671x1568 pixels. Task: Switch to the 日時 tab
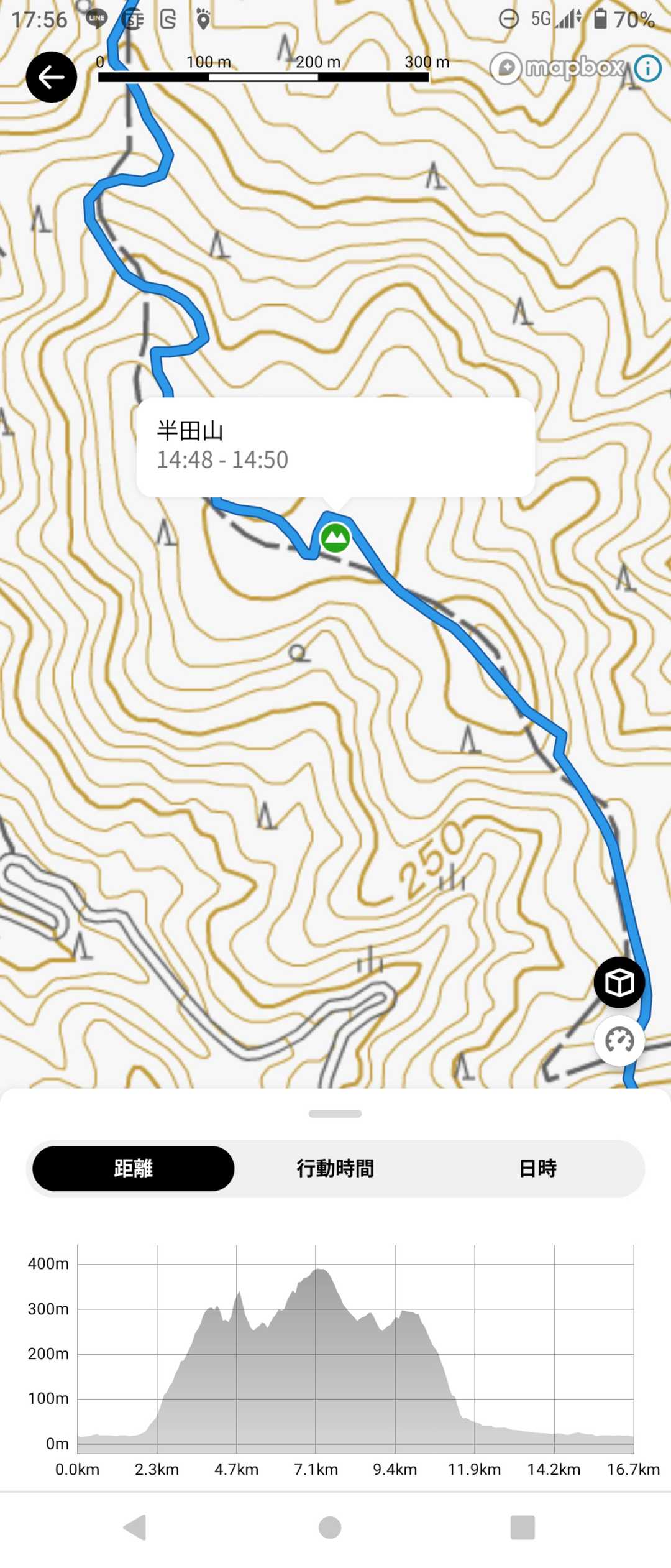click(x=537, y=1168)
